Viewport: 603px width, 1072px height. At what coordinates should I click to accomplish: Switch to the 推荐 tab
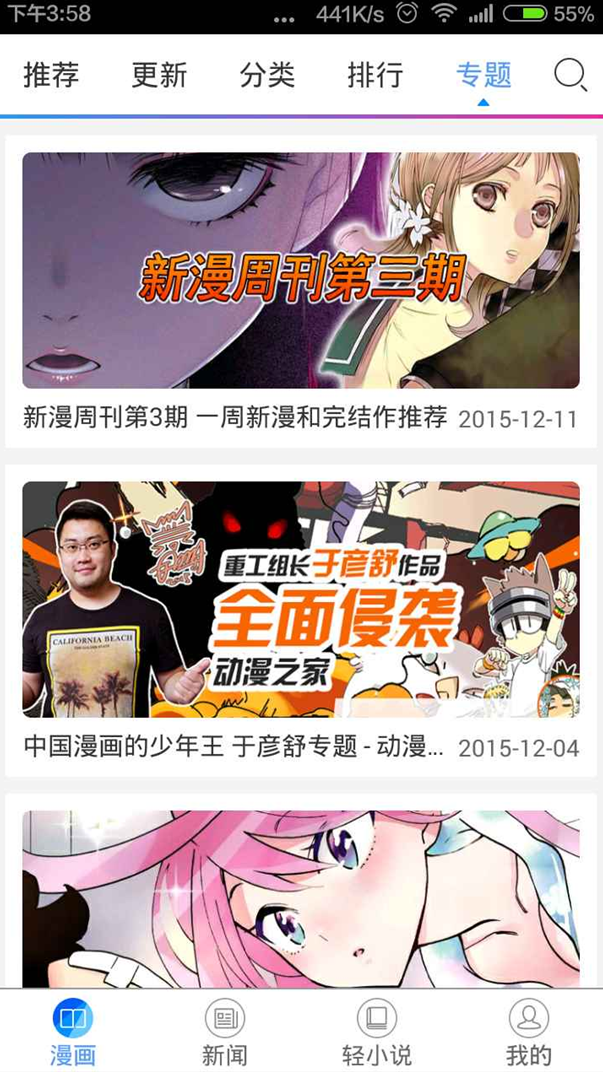(x=51, y=75)
